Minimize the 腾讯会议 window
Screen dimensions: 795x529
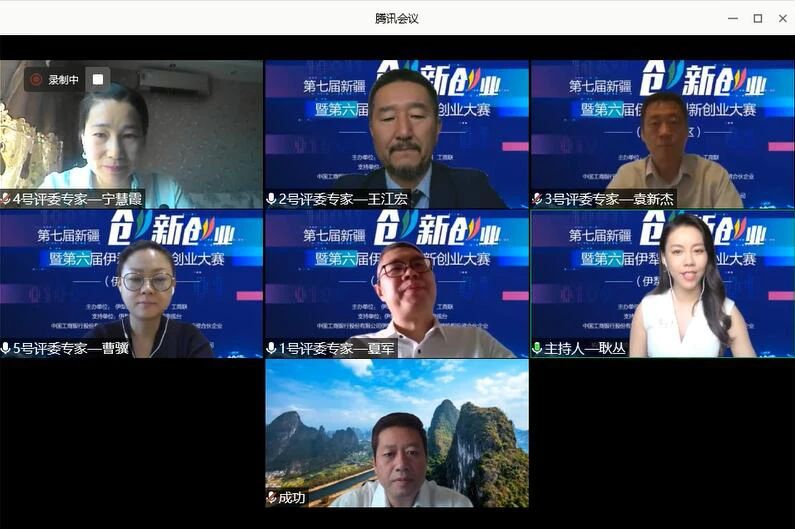[x=734, y=18]
